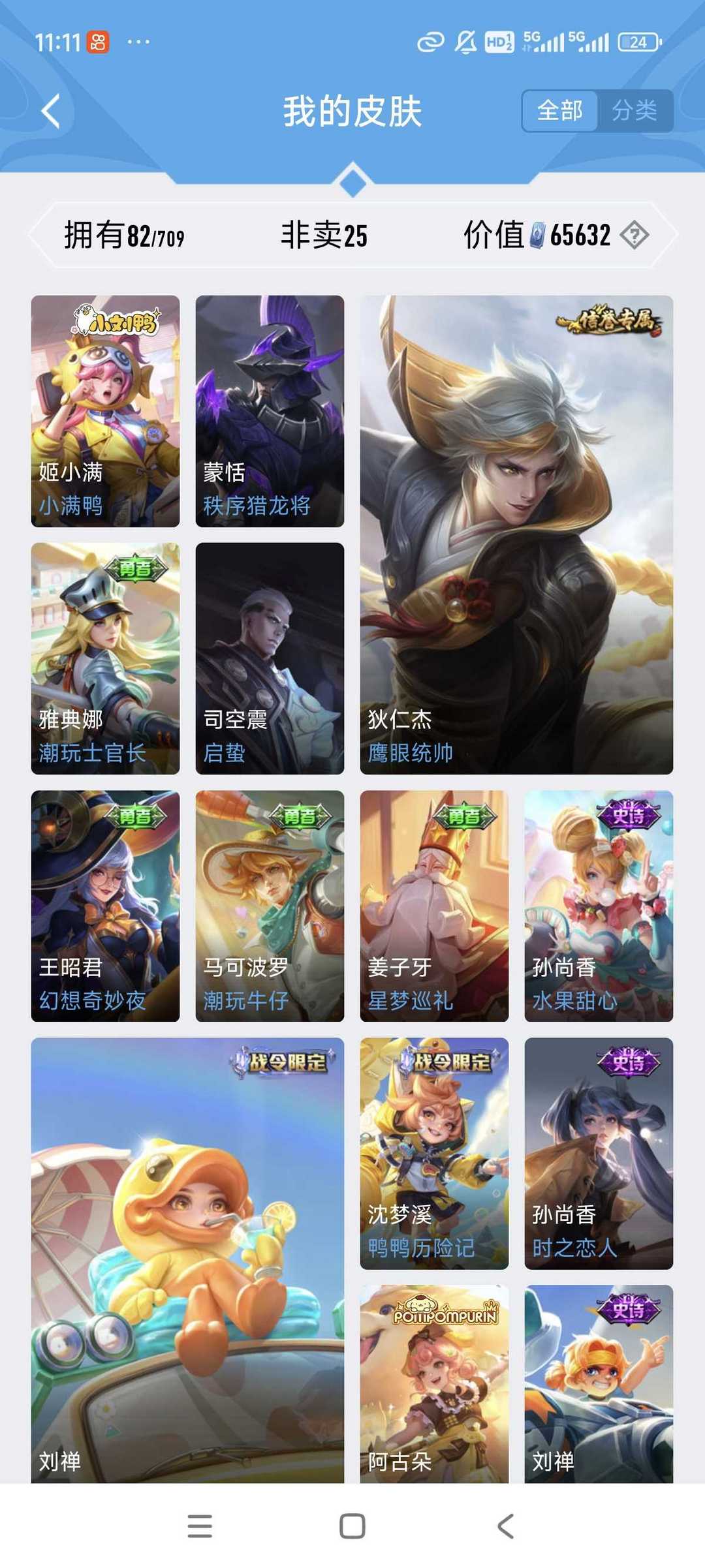Open the large 刘禅 duck skin card
The width and height of the screenshot is (705, 1568).
click(187, 1260)
